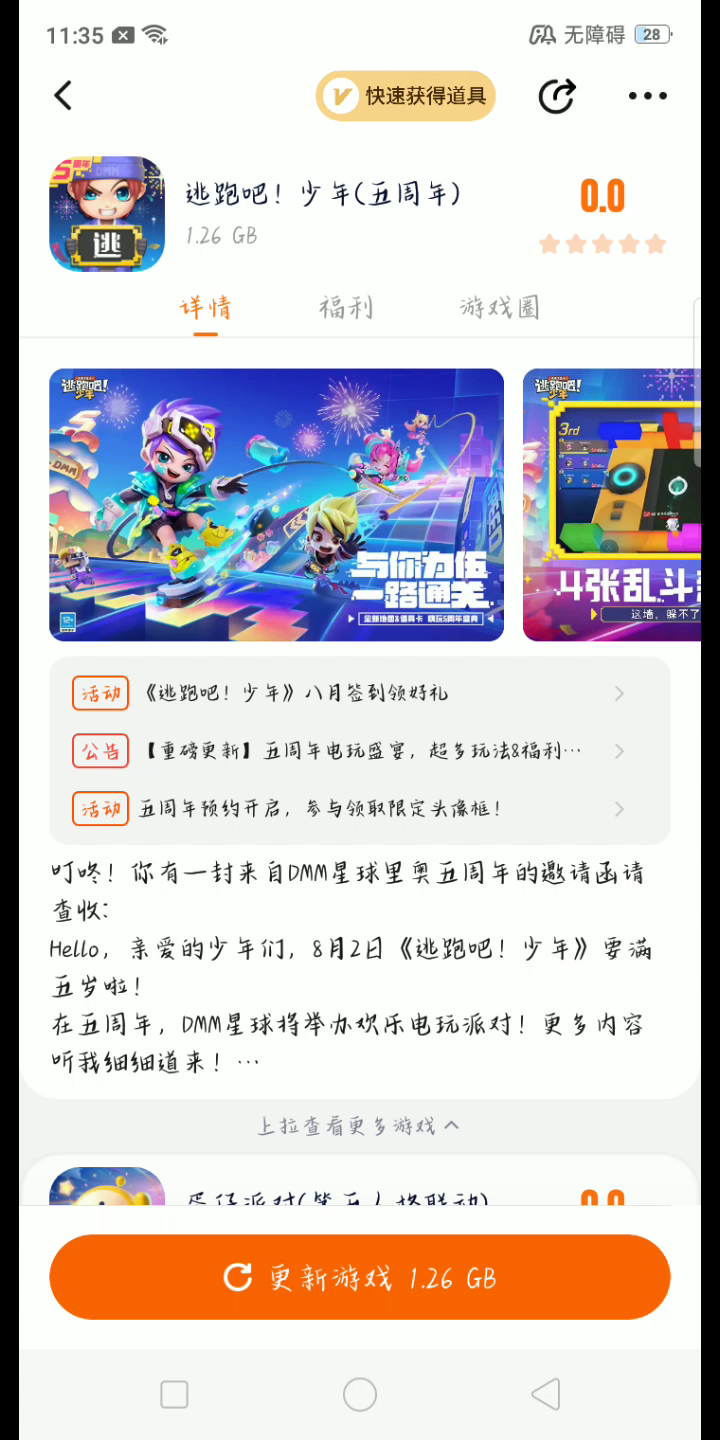Tap the system home button

pyautogui.click(x=359, y=1394)
